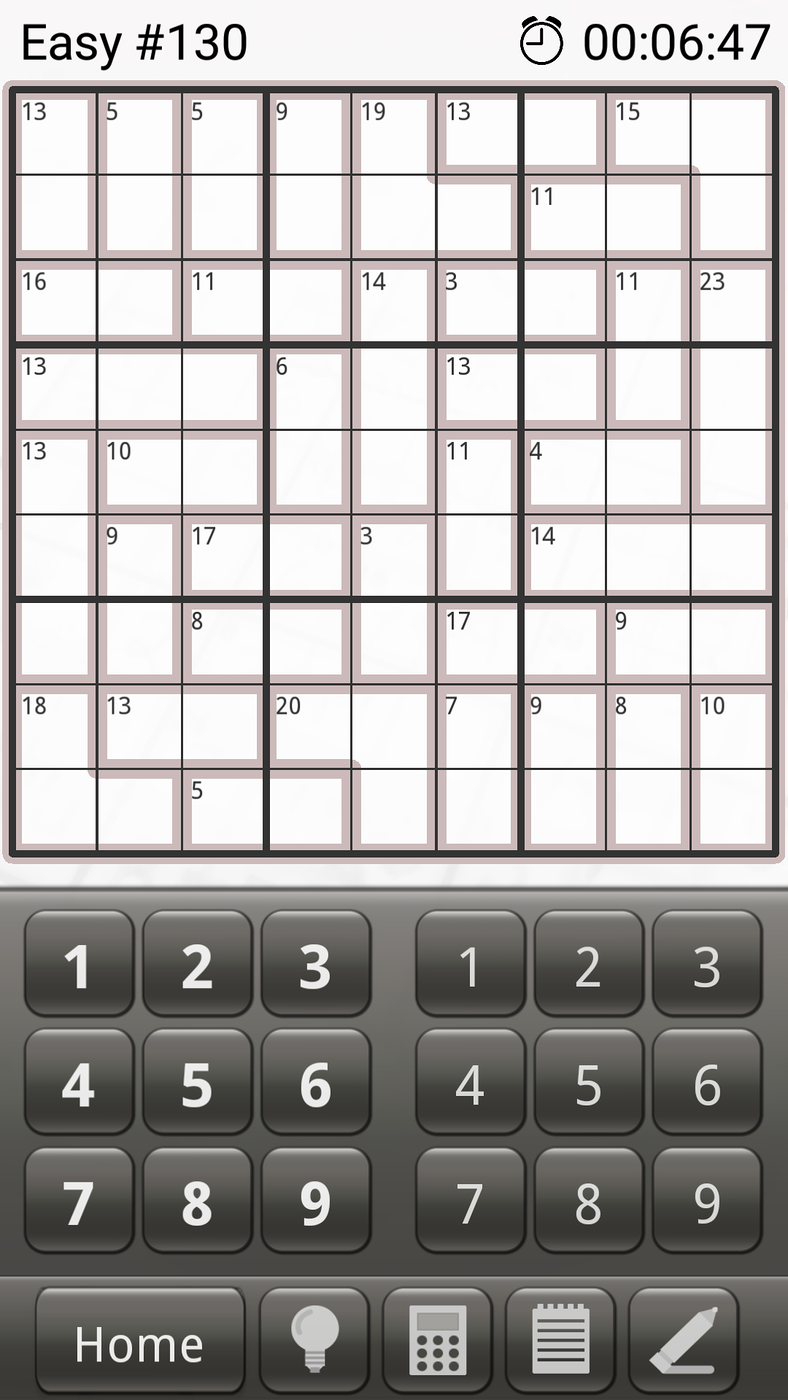Add pencil note 6 from the right keypad
This screenshot has width=788, height=1400.
pyautogui.click(x=707, y=1083)
